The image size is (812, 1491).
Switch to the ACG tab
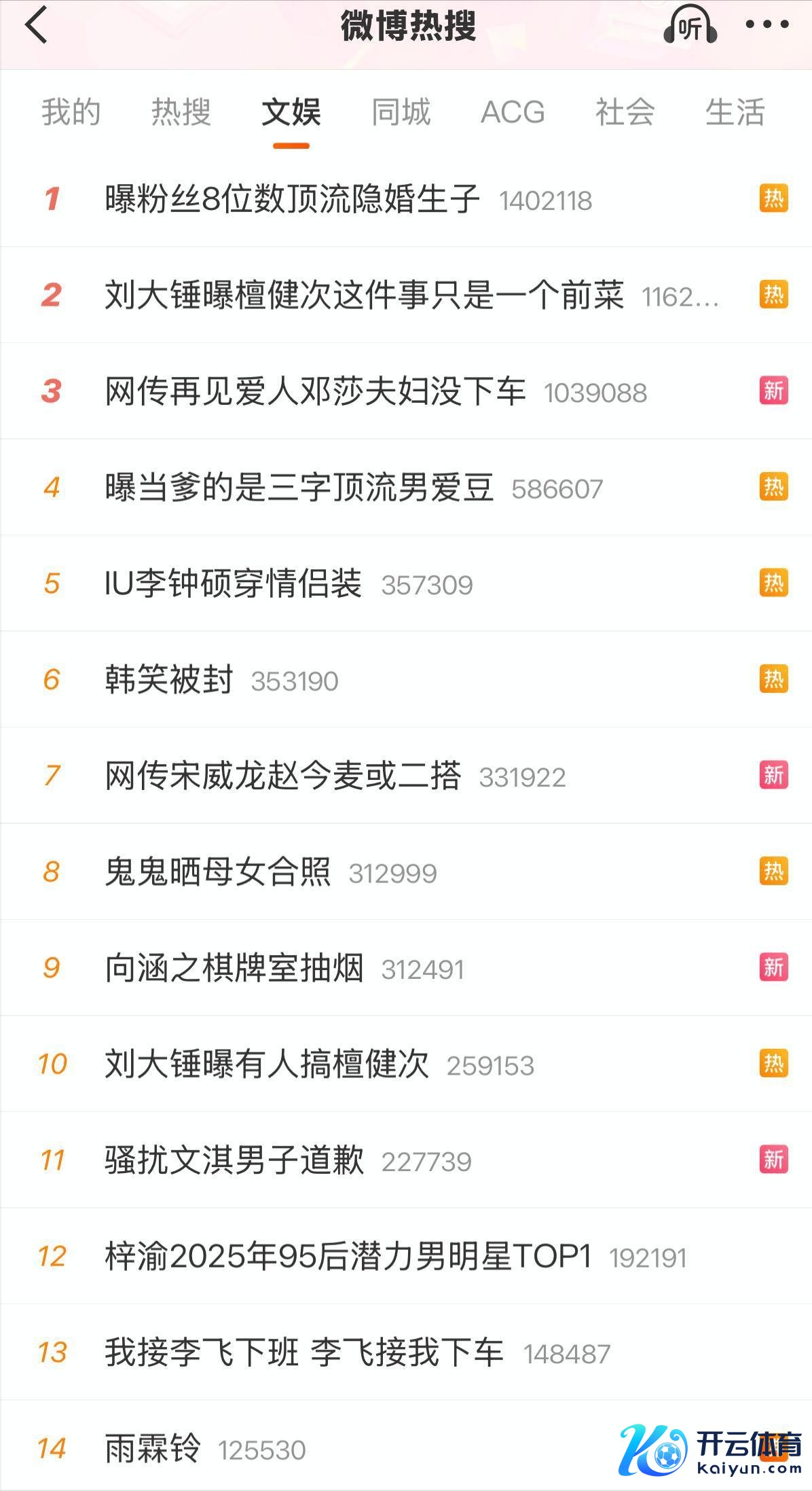click(513, 112)
